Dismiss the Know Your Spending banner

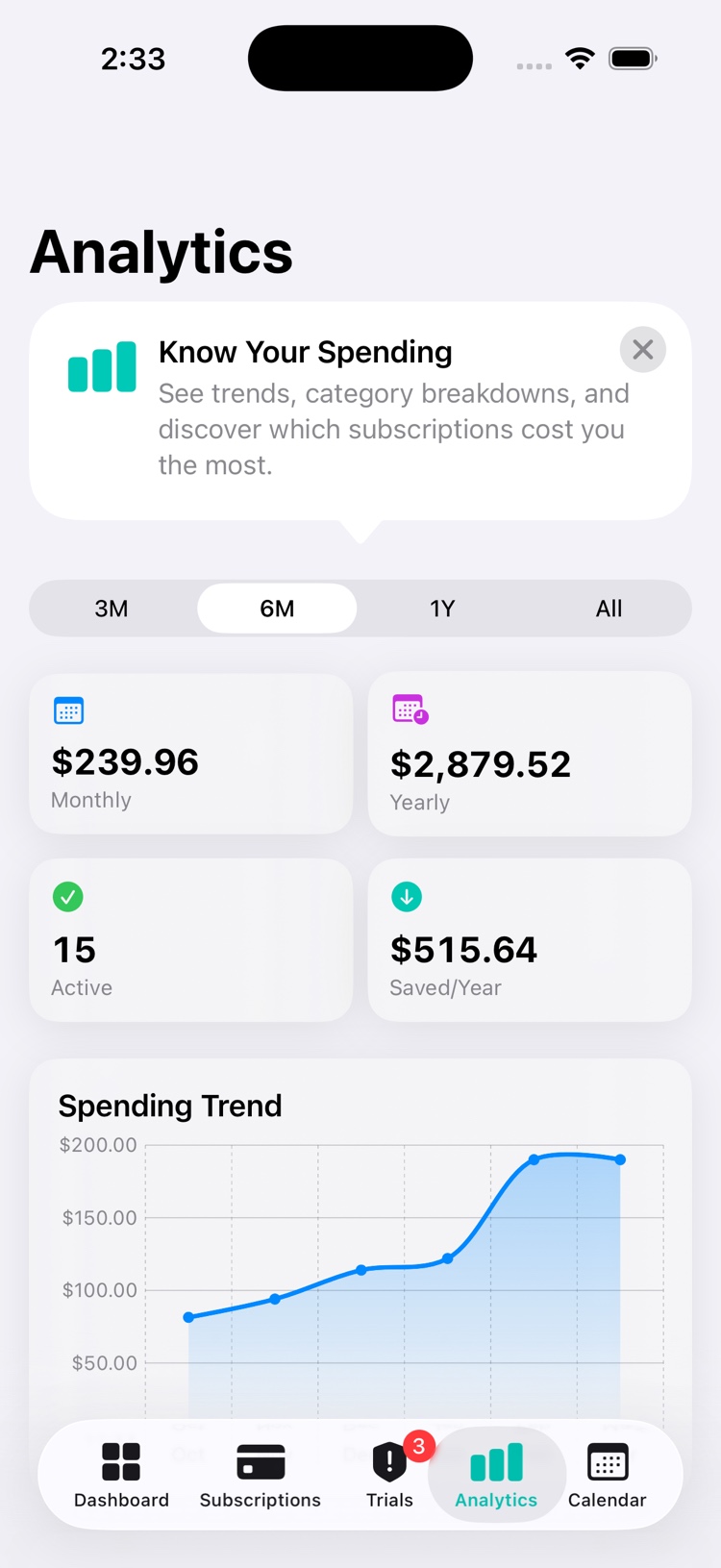[642, 349]
